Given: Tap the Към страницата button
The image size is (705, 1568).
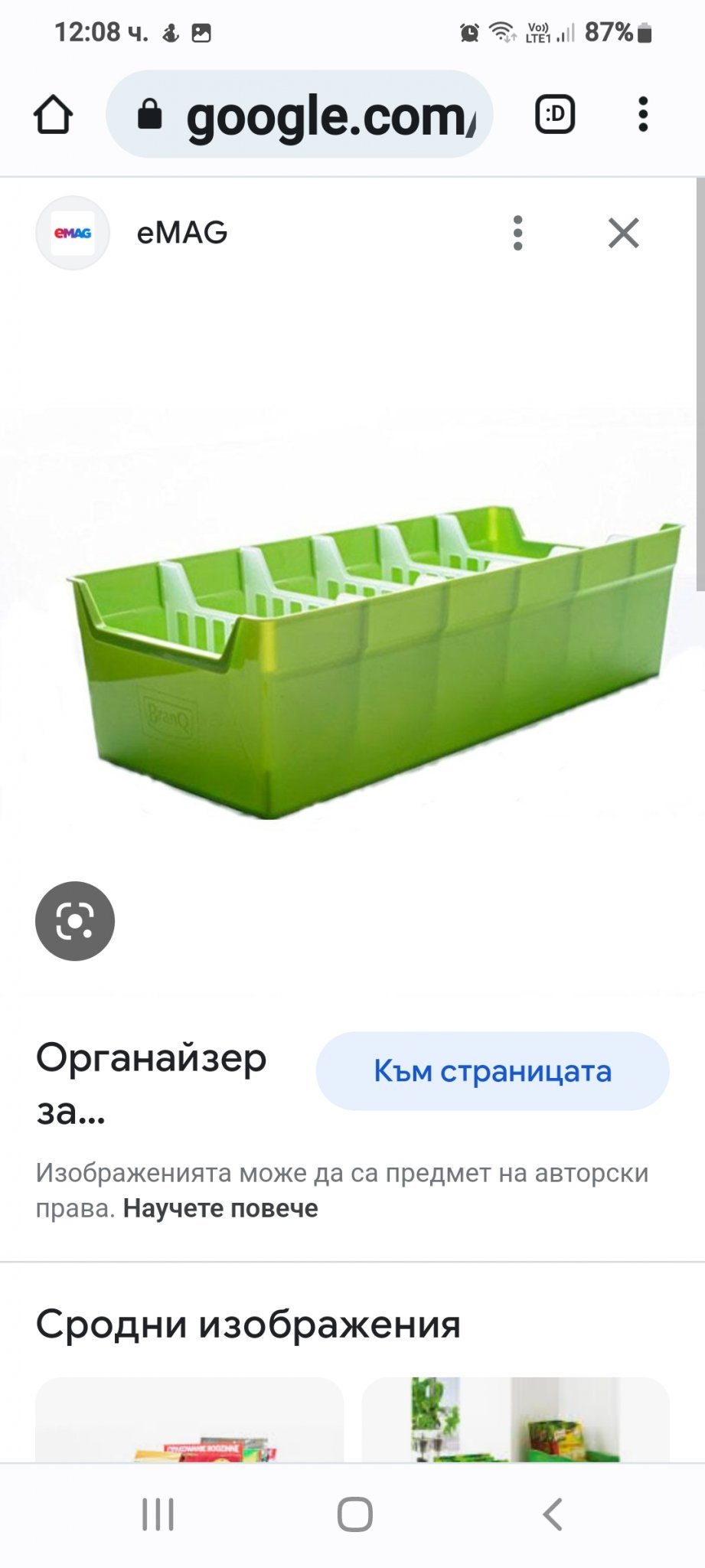Looking at the screenshot, I should click(492, 1071).
